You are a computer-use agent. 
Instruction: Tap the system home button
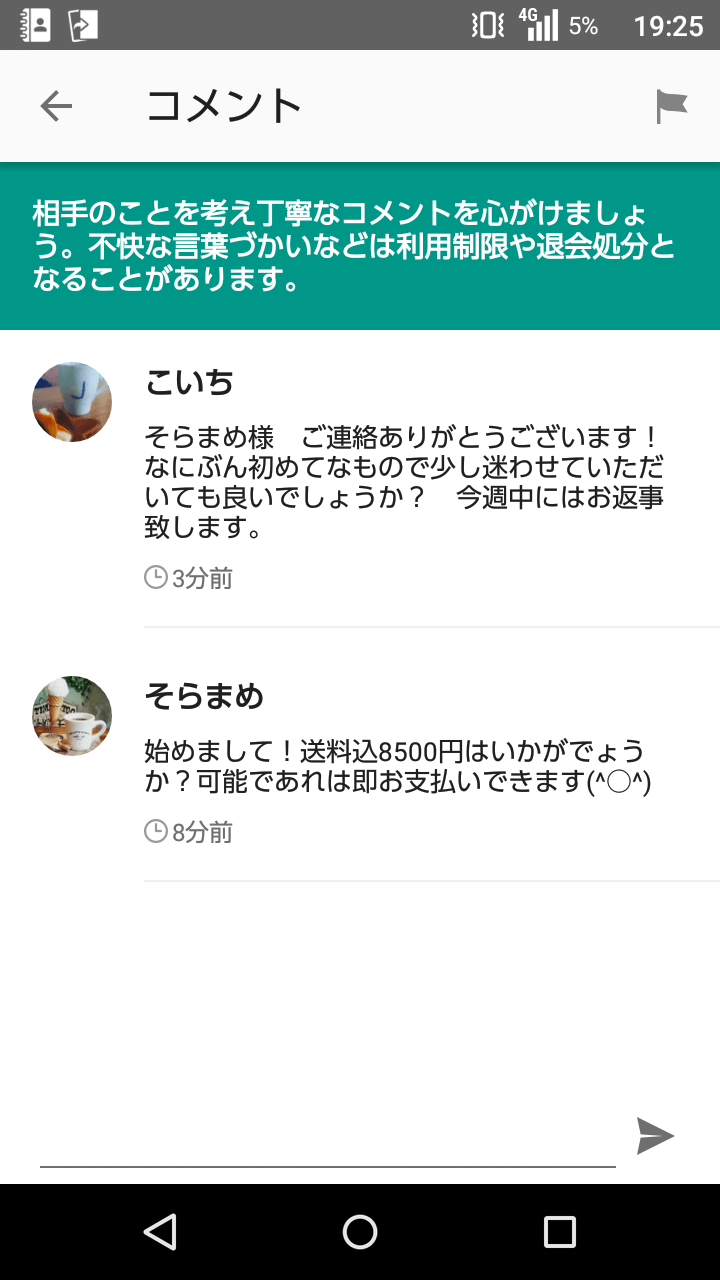click(x=360, y=1232)
